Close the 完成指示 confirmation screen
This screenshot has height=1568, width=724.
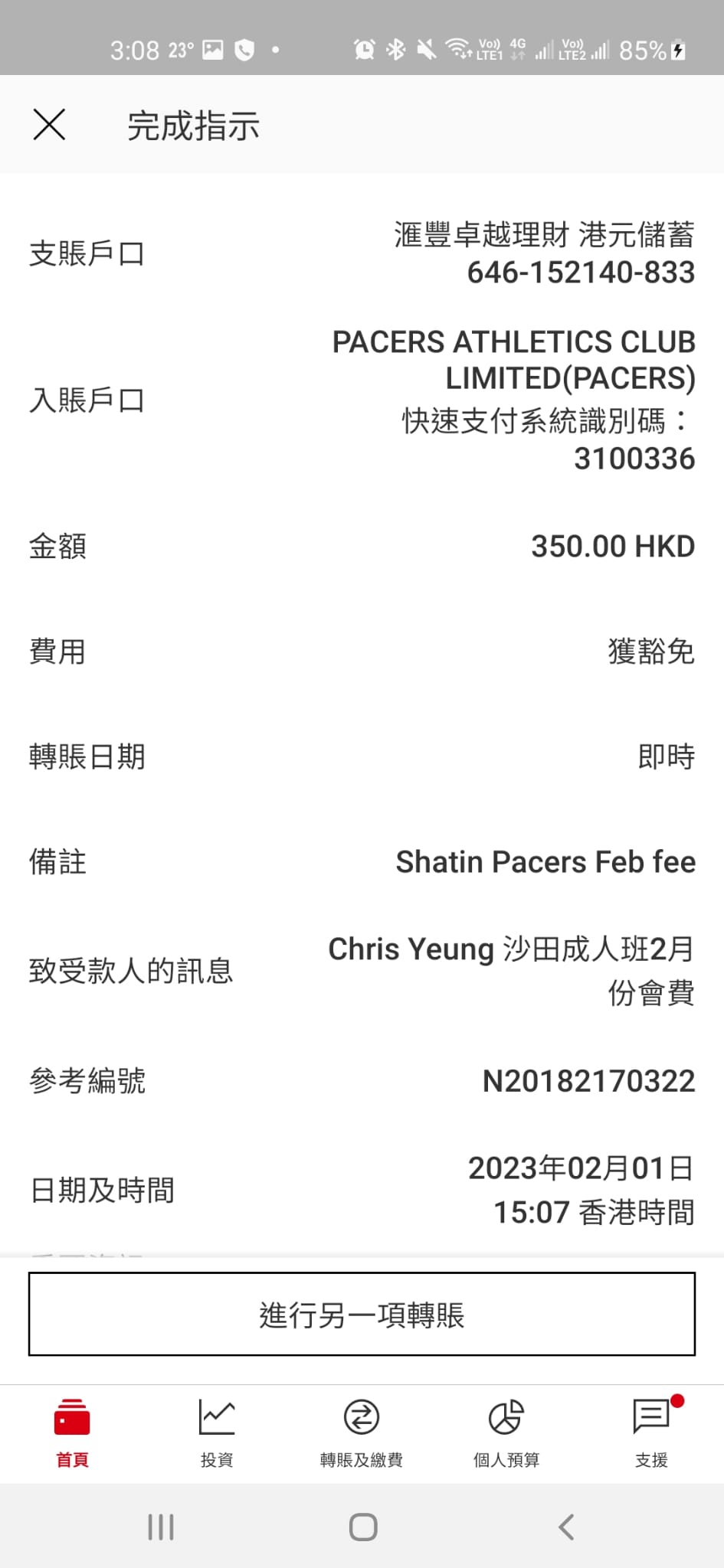(50, 125)
